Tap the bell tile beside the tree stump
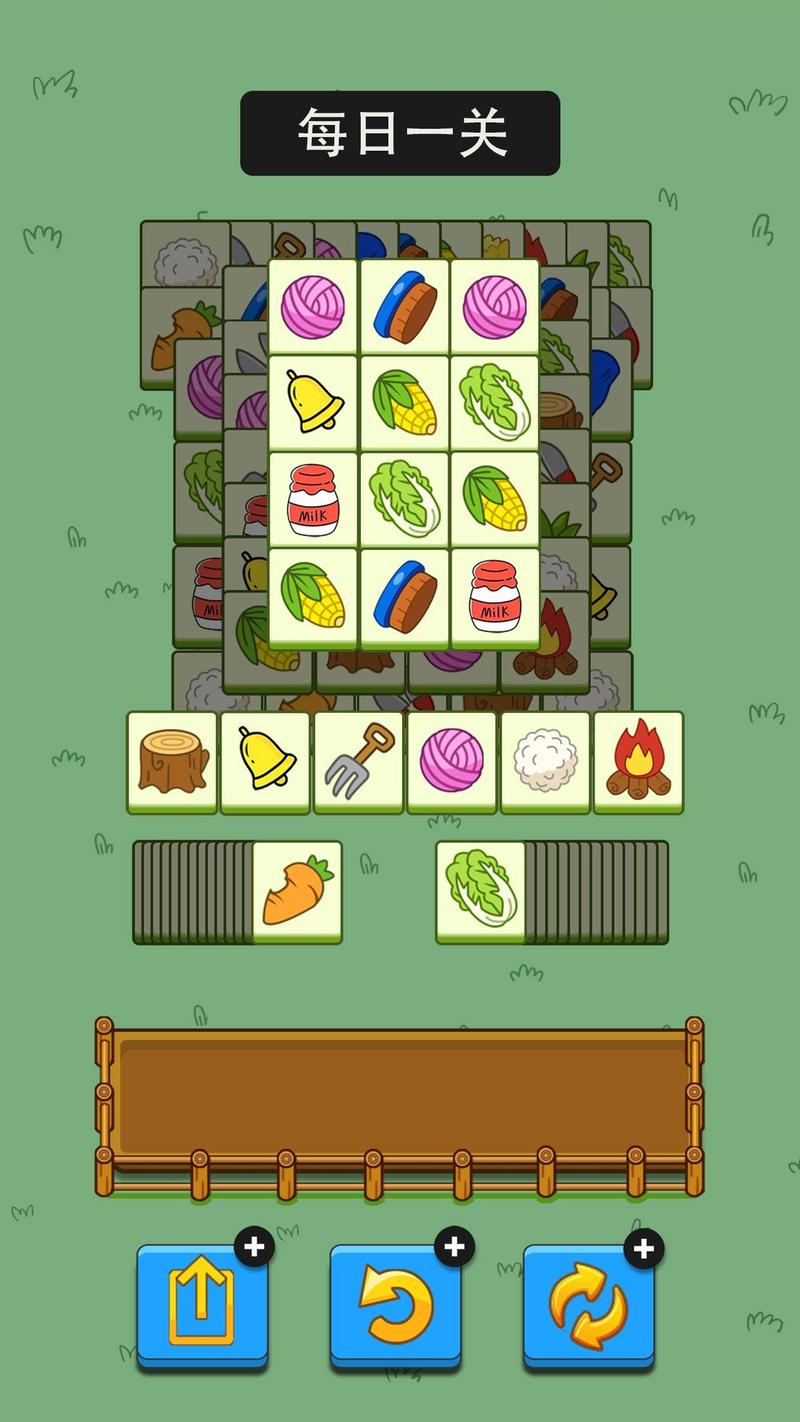 click(265, 760)
